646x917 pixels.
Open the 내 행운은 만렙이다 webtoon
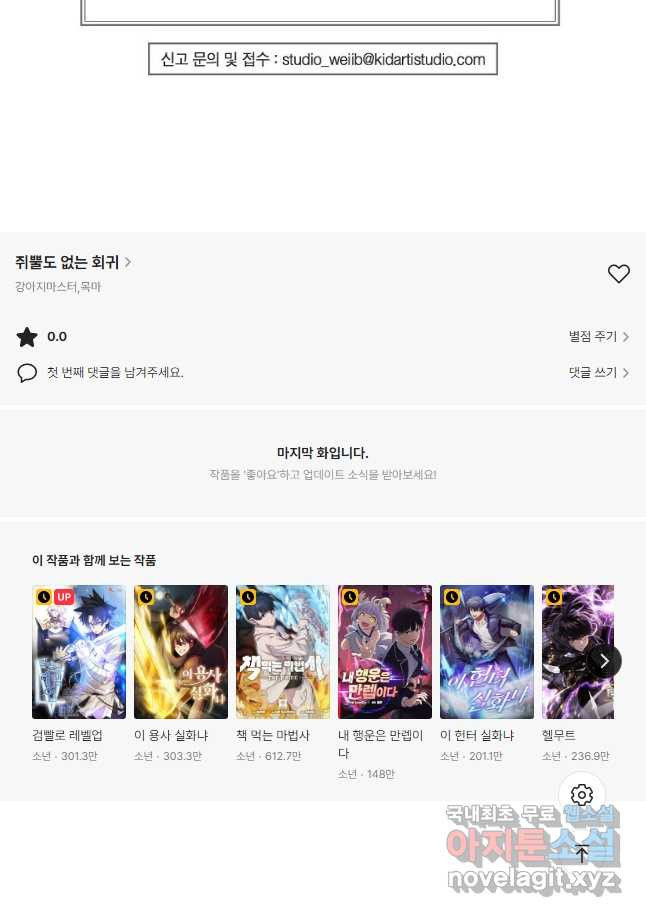[385, 652]
